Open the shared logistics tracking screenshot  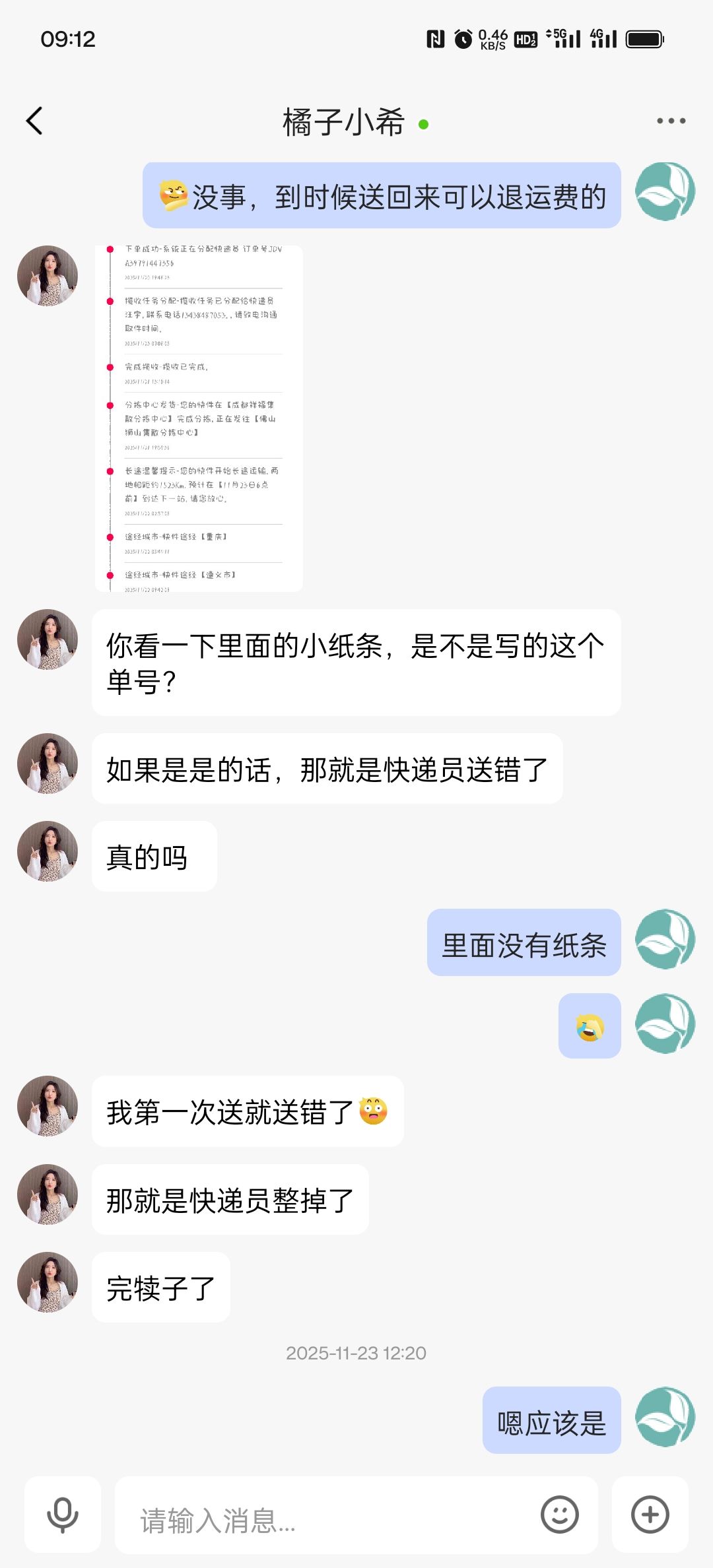click(x=199, y=418)
